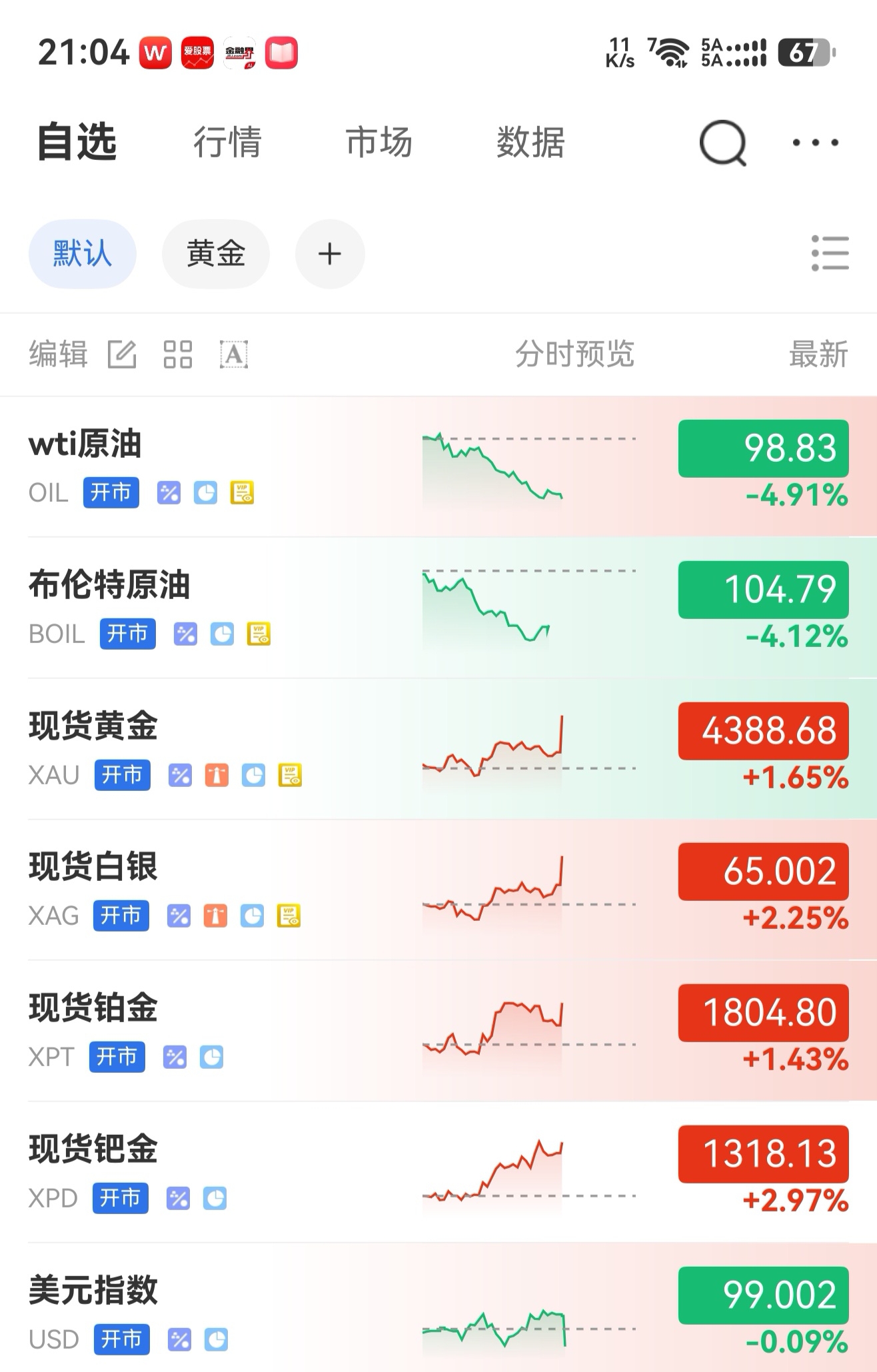The width and height of the screenshot is (877, 1372).
Task: Open the search magnifier icon
Action: pyautogui.click(x=723, y=143)
